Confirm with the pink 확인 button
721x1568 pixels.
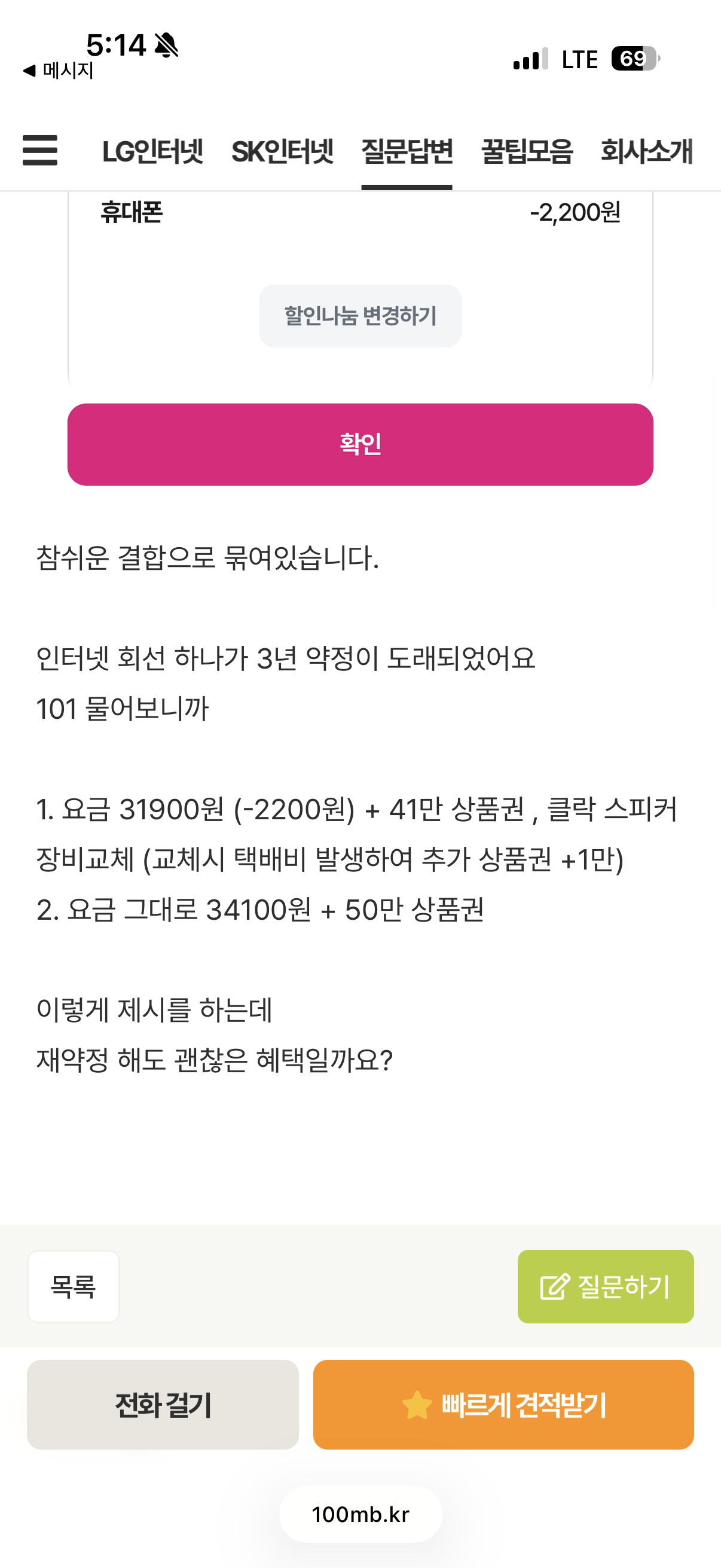coord(360,444)
